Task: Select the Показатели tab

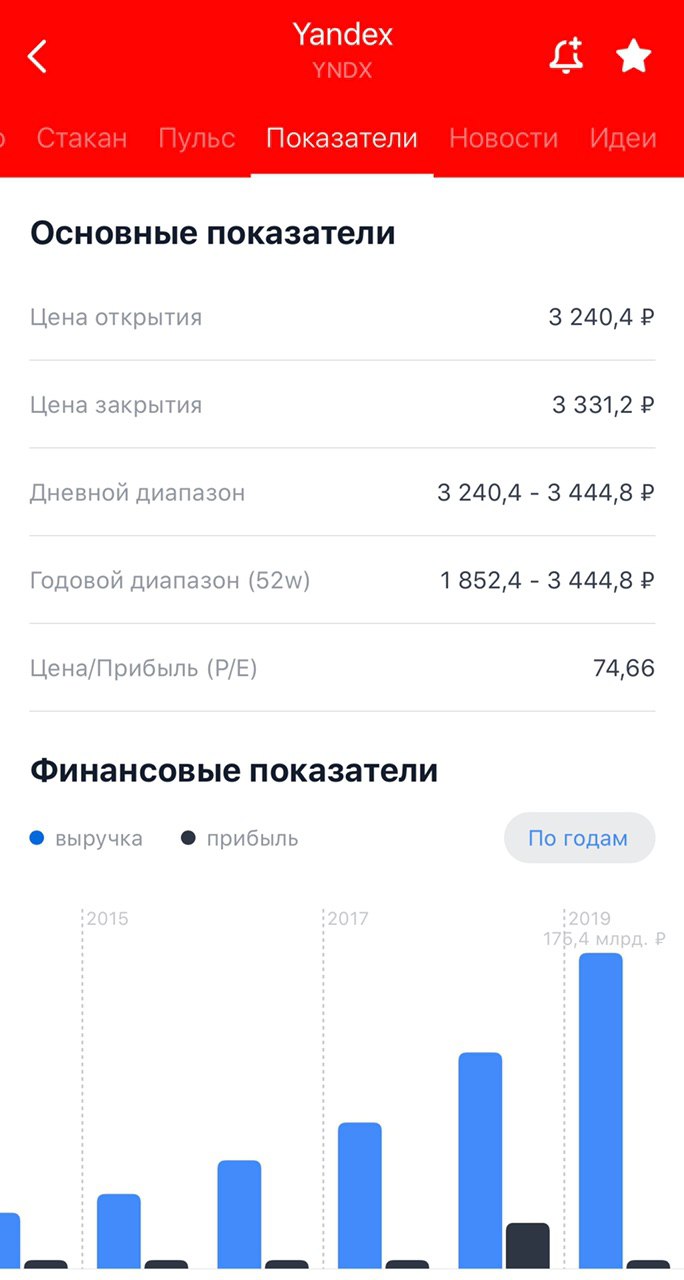Action: pyautogui.click(x=342, y=138)
